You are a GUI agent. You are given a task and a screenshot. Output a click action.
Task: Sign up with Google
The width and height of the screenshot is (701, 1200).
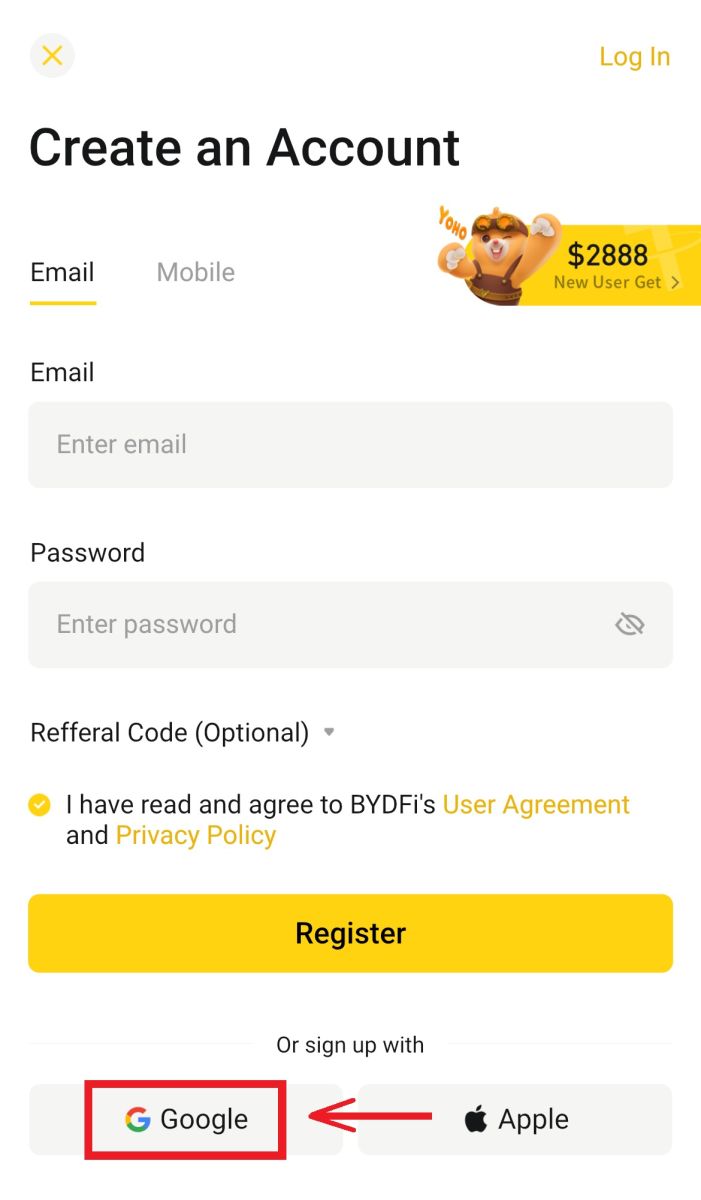pyautogui.click(x=187, y=1119)
